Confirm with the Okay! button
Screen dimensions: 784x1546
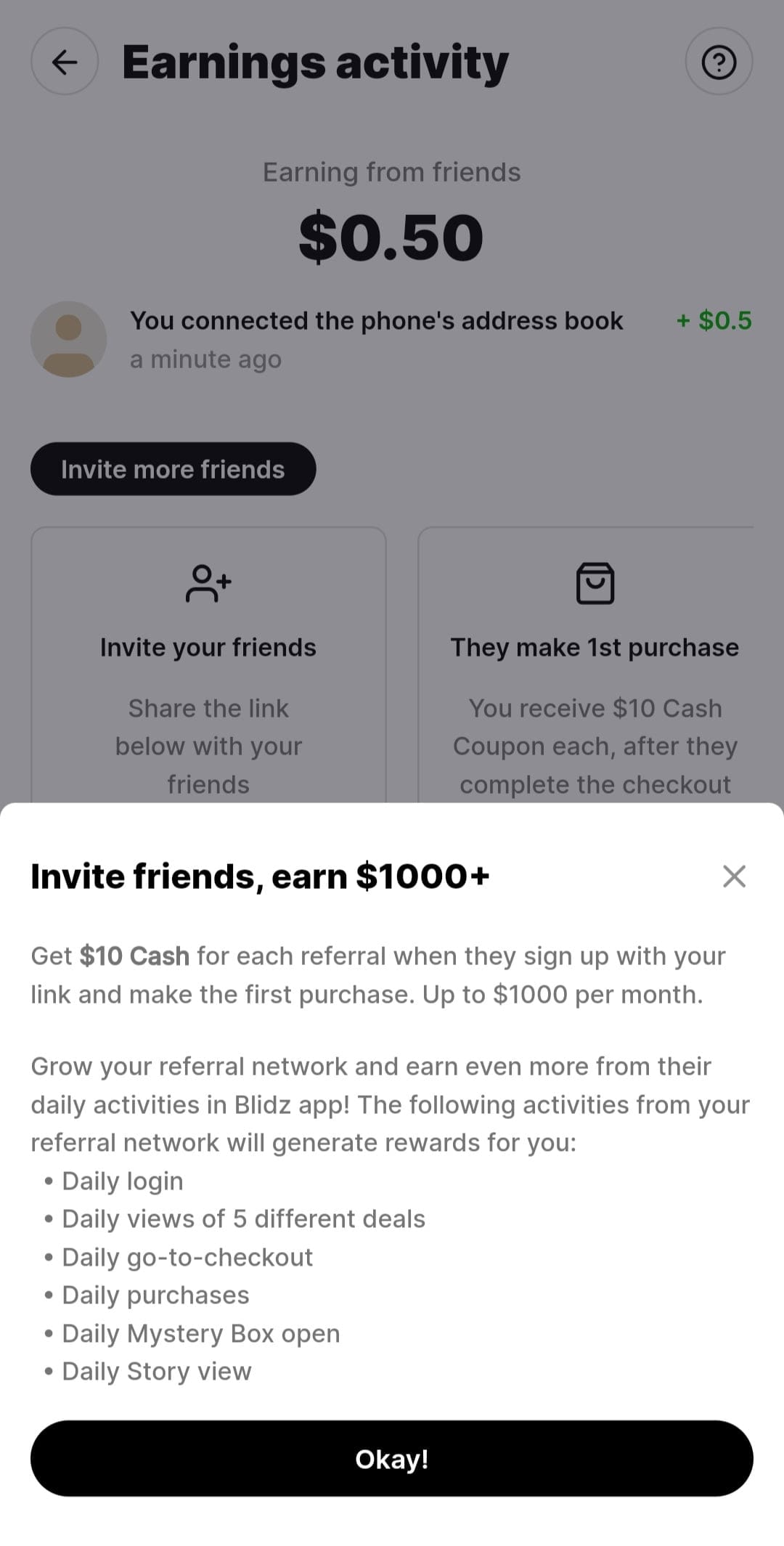point(392,1458)
